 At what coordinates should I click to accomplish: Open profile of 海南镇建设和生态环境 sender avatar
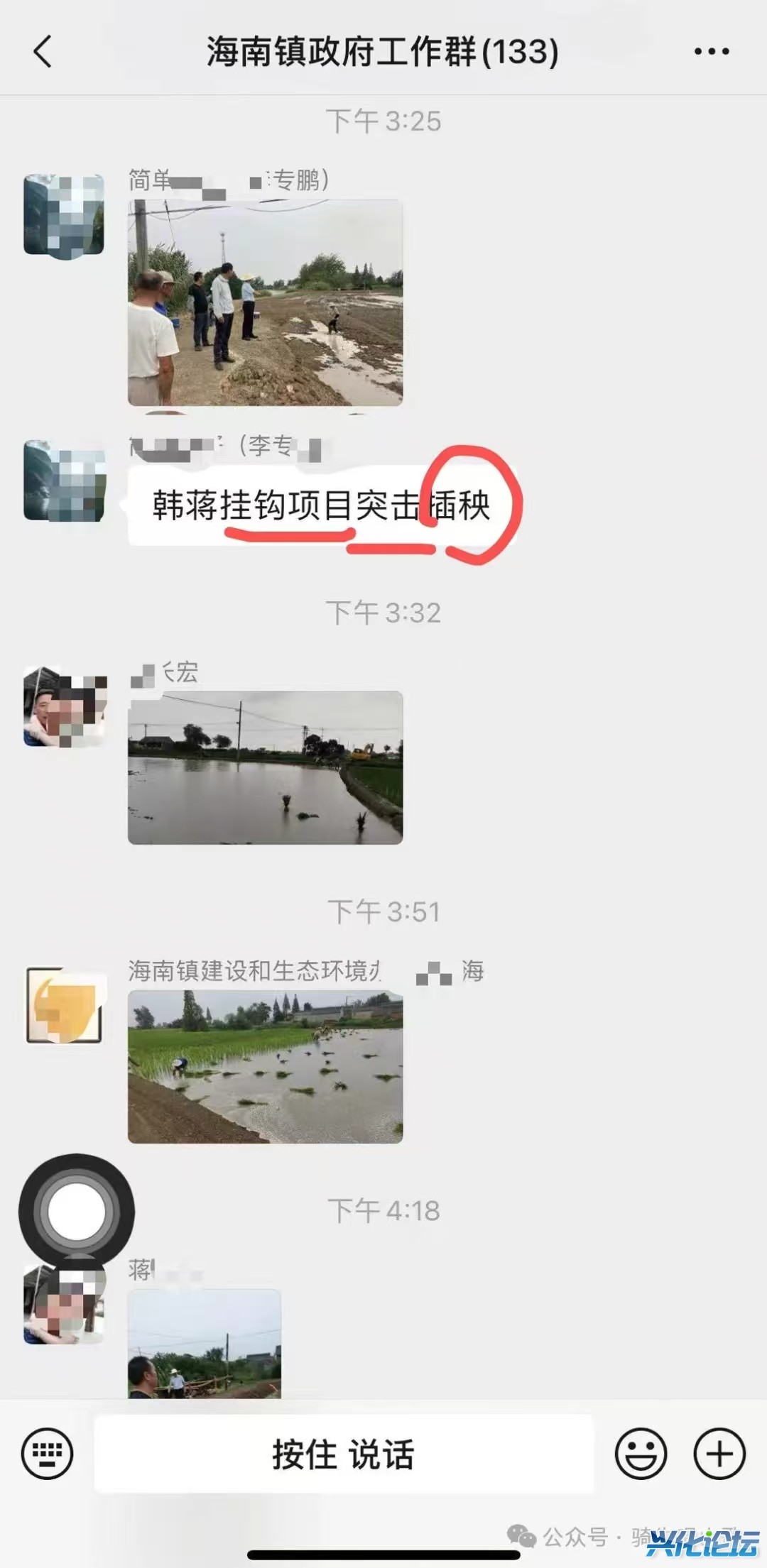[65, 1004]
